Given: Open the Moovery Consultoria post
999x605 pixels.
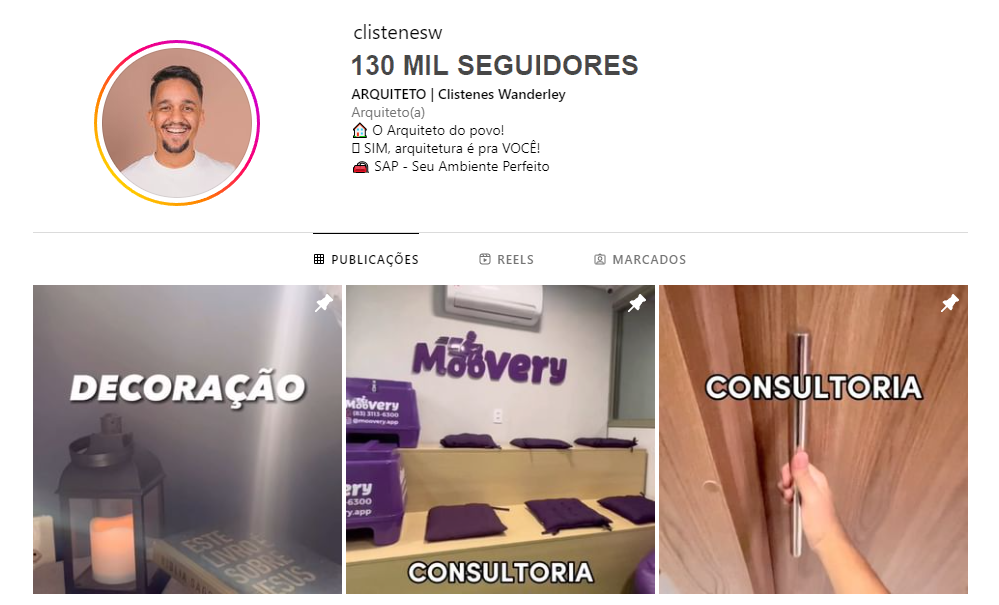Looking at the screenshot, I should click(x=500, y=440).
